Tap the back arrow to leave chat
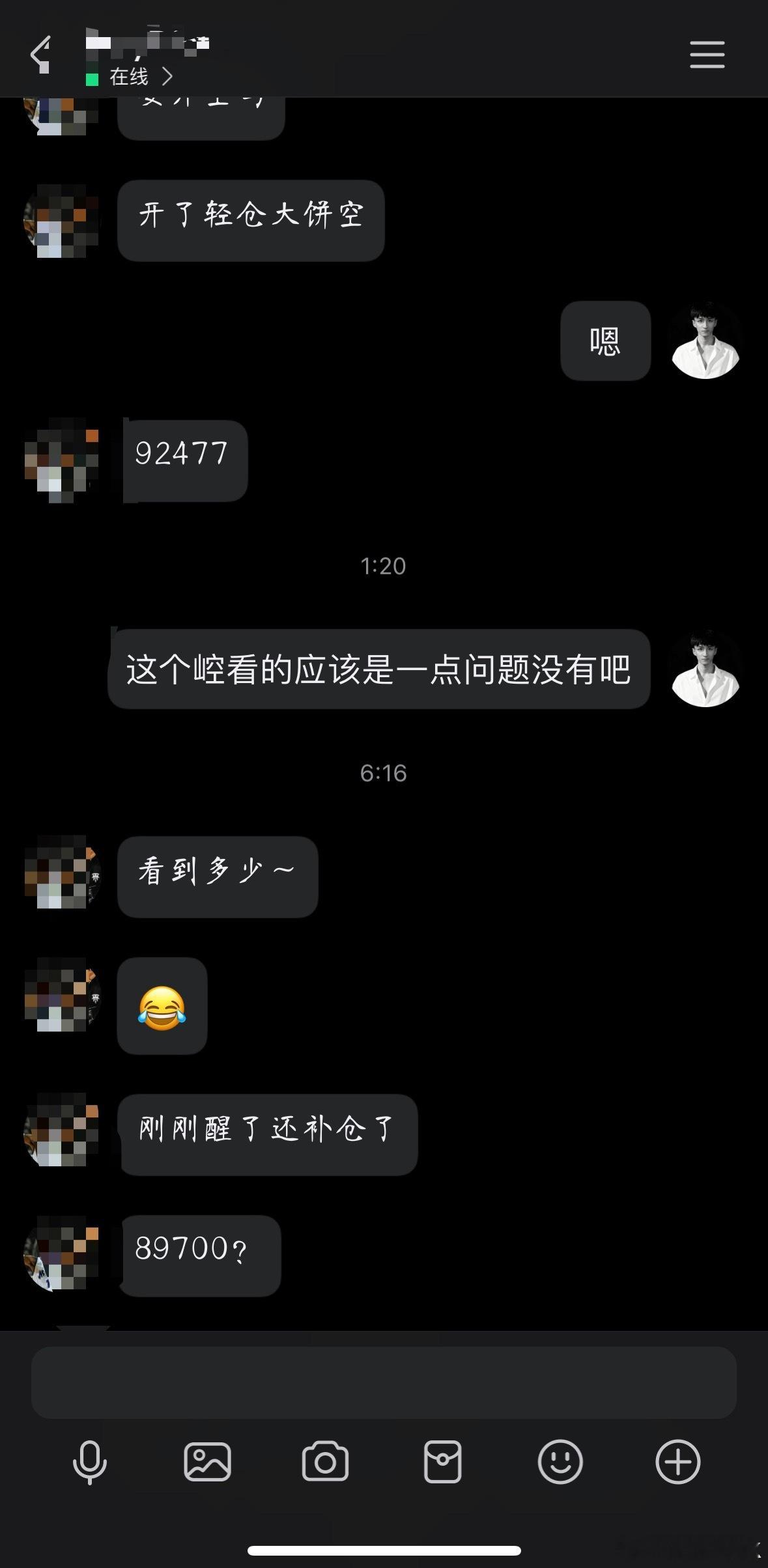The image size is (768, 1568). click(39, 55)
